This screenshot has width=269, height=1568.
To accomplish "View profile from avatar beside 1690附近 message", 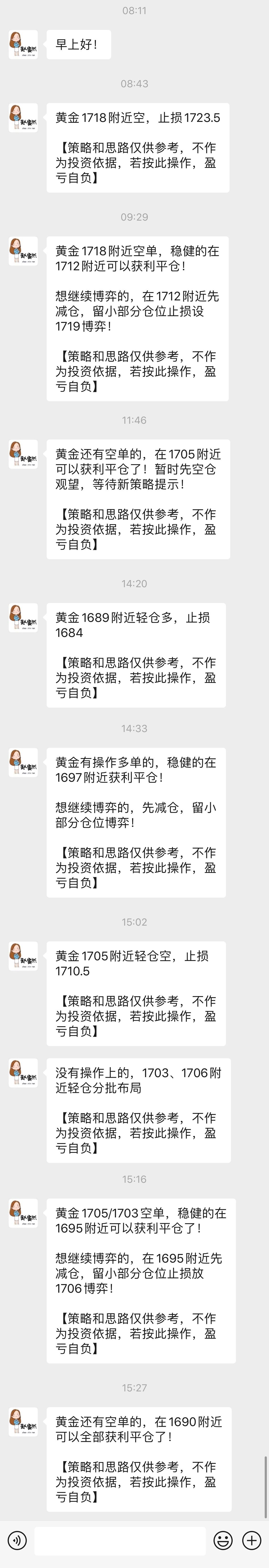I will point(23,1422).
